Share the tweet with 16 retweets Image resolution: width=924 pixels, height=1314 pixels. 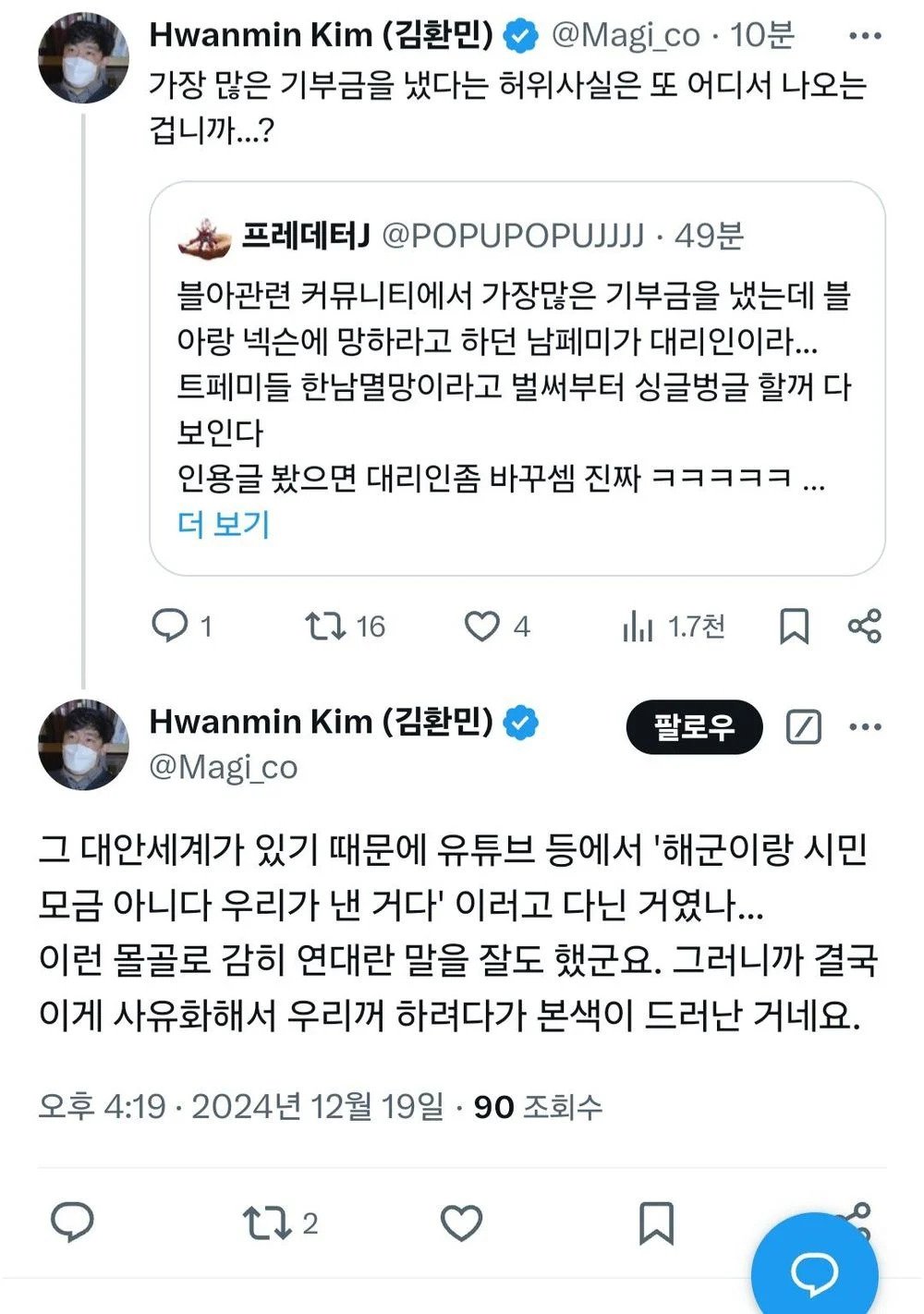click(x=864, y=626)
